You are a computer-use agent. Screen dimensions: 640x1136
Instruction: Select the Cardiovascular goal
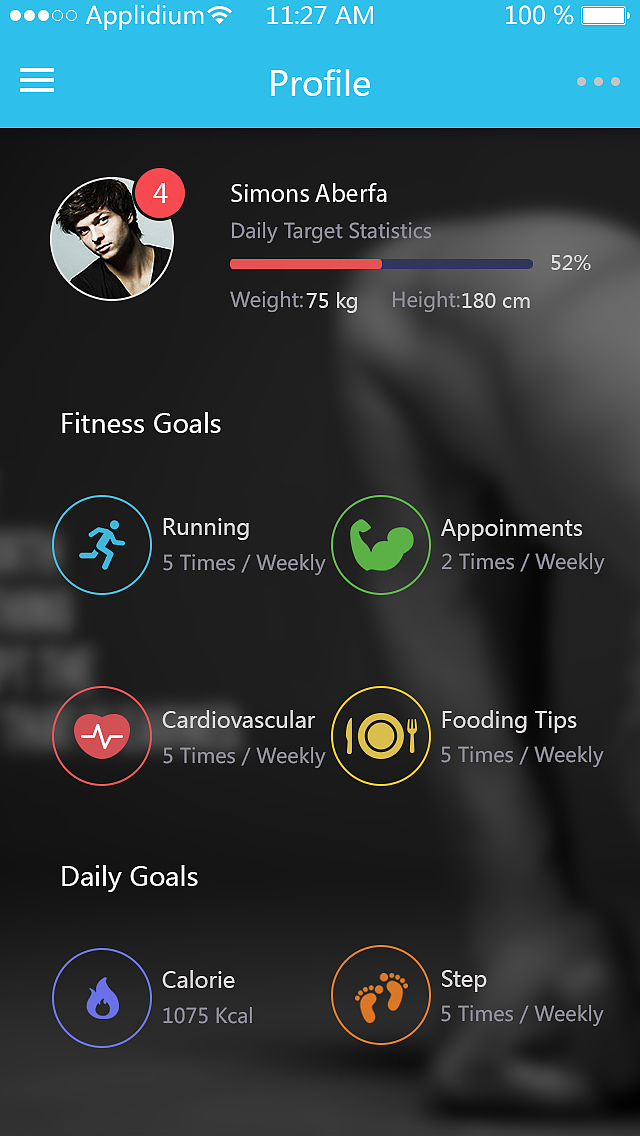(102, 737)
